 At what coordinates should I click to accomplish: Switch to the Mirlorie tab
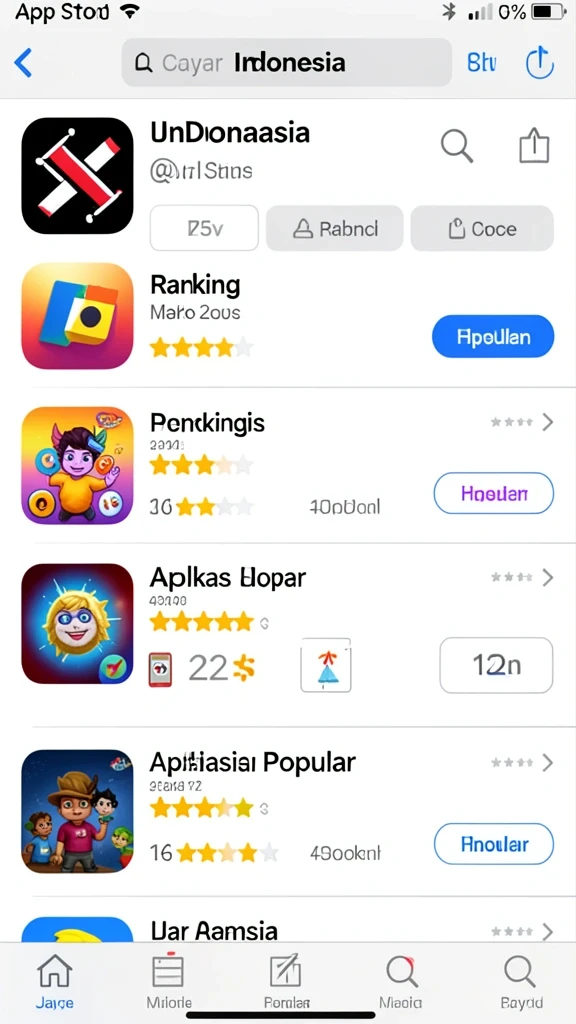tap(168, 982)
